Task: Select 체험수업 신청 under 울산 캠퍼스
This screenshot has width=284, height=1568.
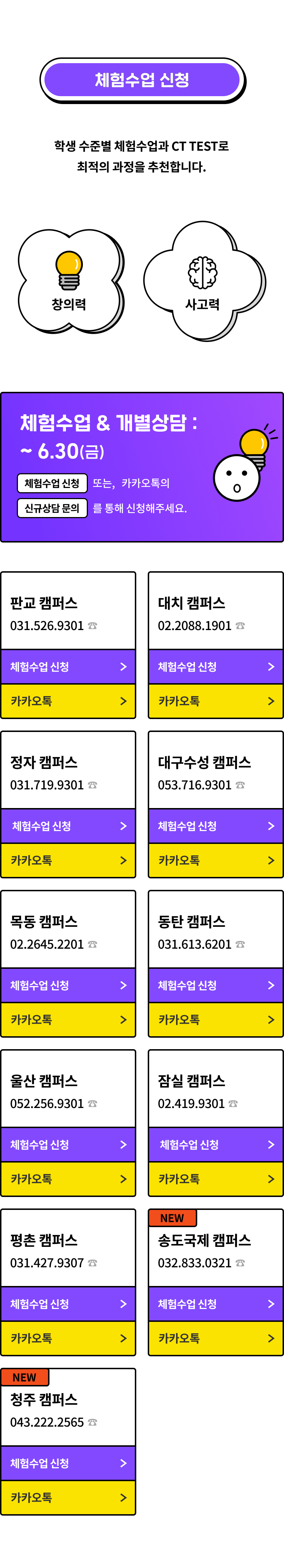Action: pos(67,1144)
